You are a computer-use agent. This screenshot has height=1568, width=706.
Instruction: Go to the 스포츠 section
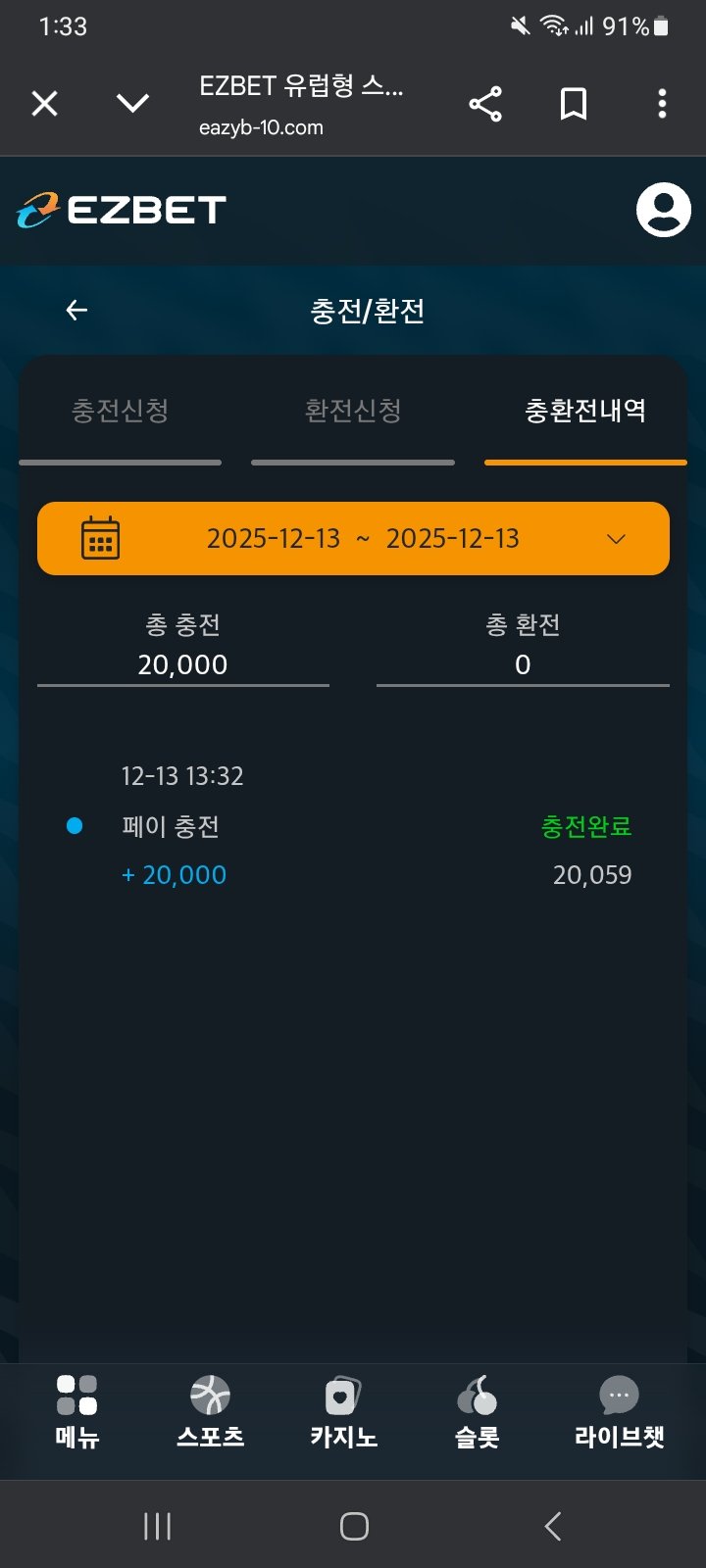coord(211,1411)
